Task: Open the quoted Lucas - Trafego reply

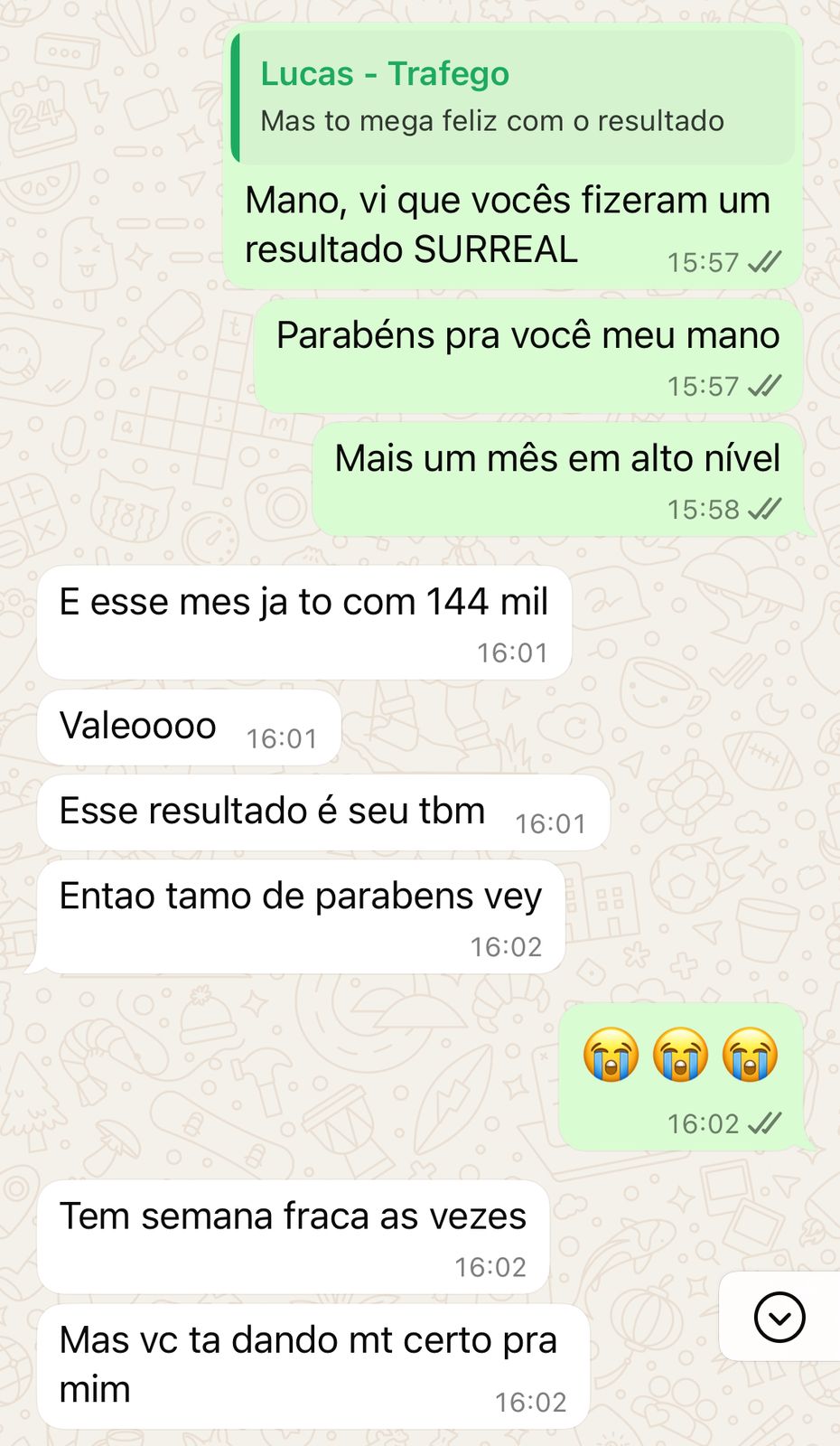Action: tap(513, 98)
